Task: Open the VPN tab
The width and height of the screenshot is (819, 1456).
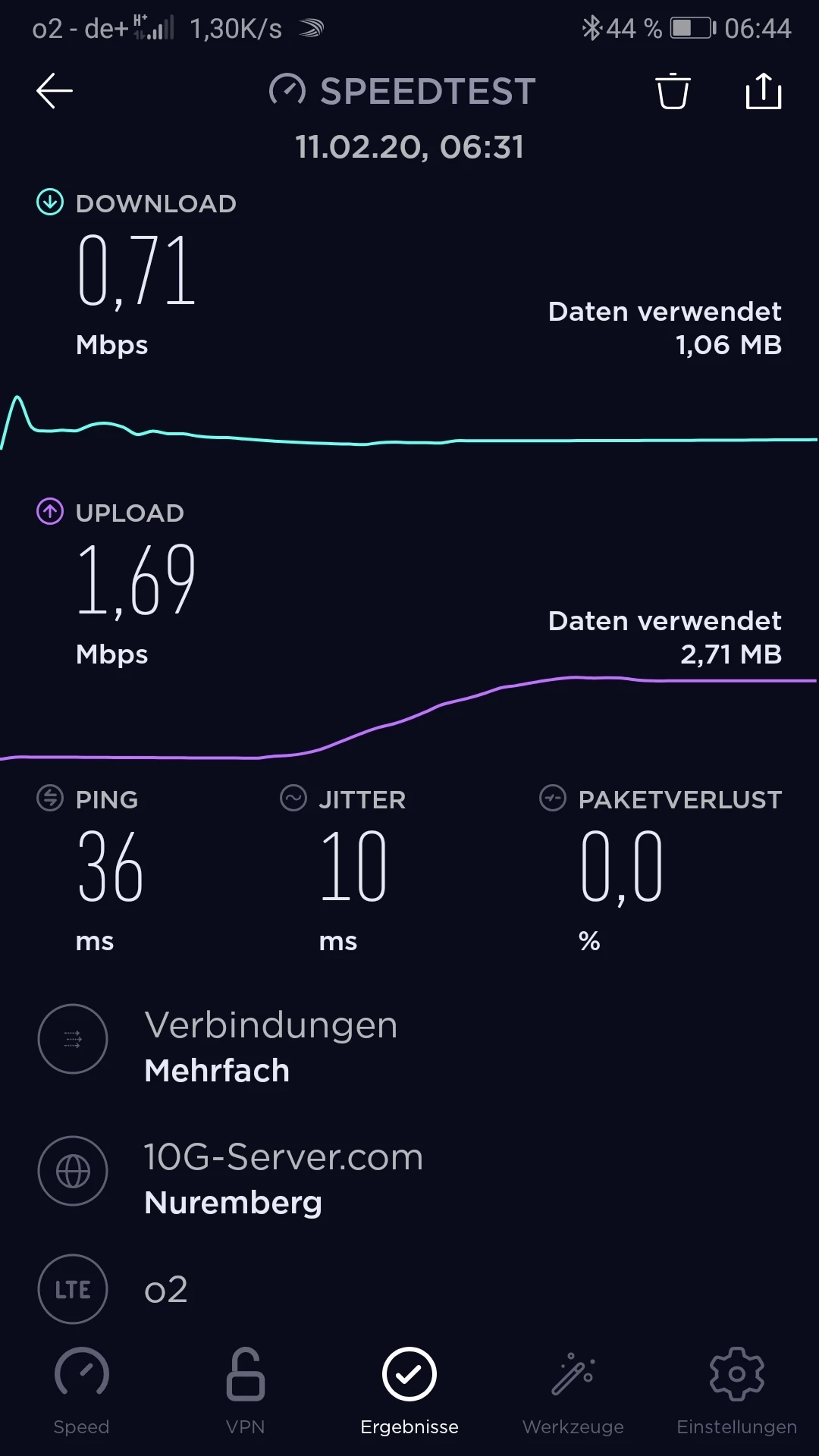Action: tap(246, 1391)
